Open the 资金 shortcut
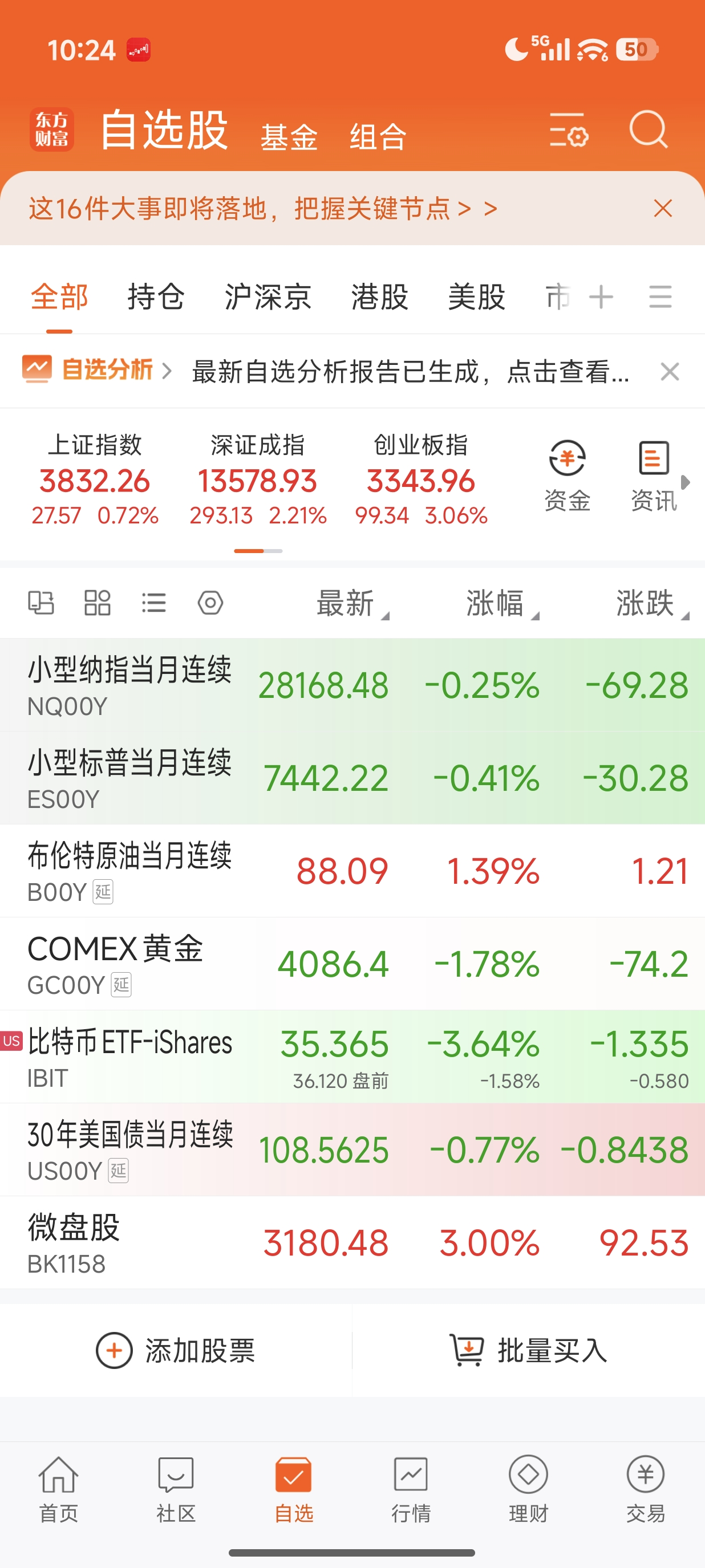The width and height of the screenshot is (705, 1568). point(568,476)
